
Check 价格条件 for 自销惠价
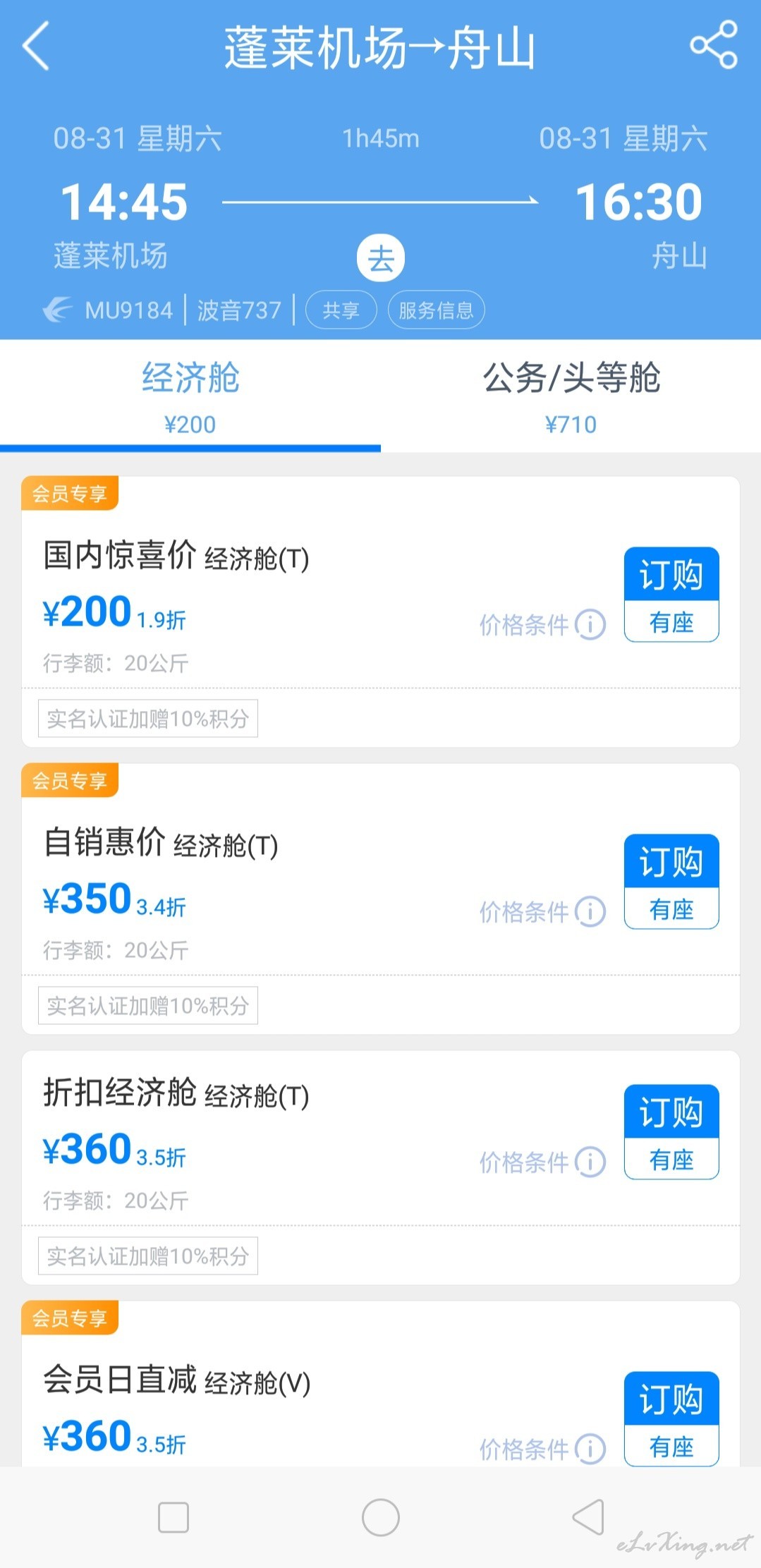point(542,911)
